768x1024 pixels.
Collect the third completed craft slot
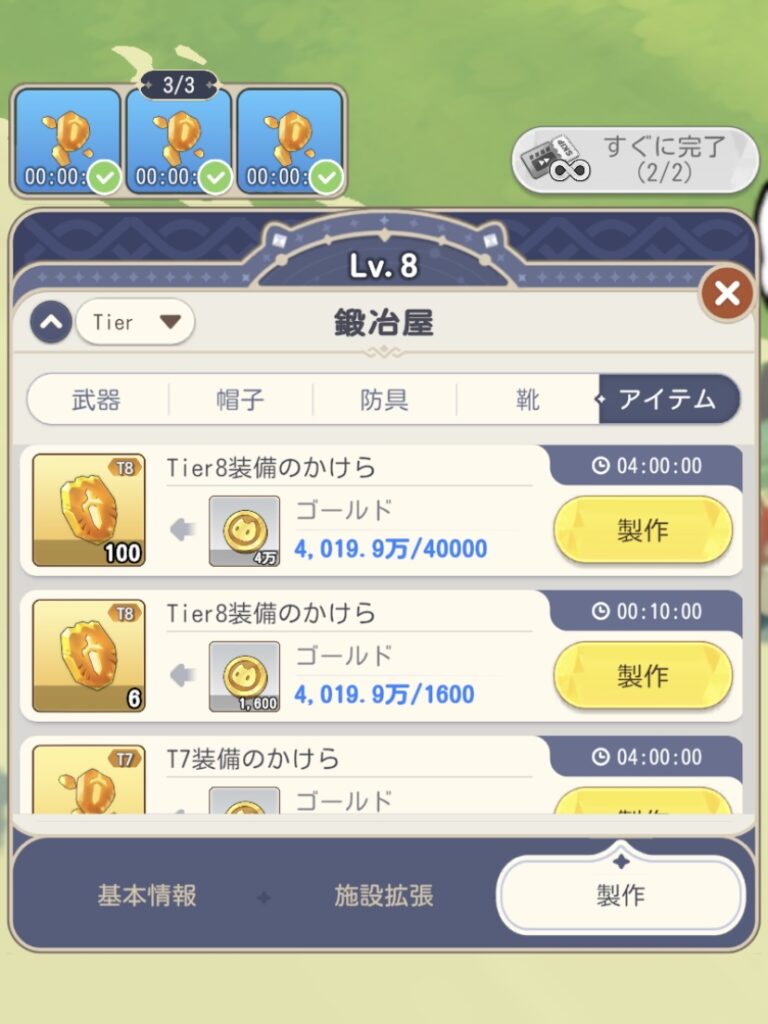[x=290, y=141]
